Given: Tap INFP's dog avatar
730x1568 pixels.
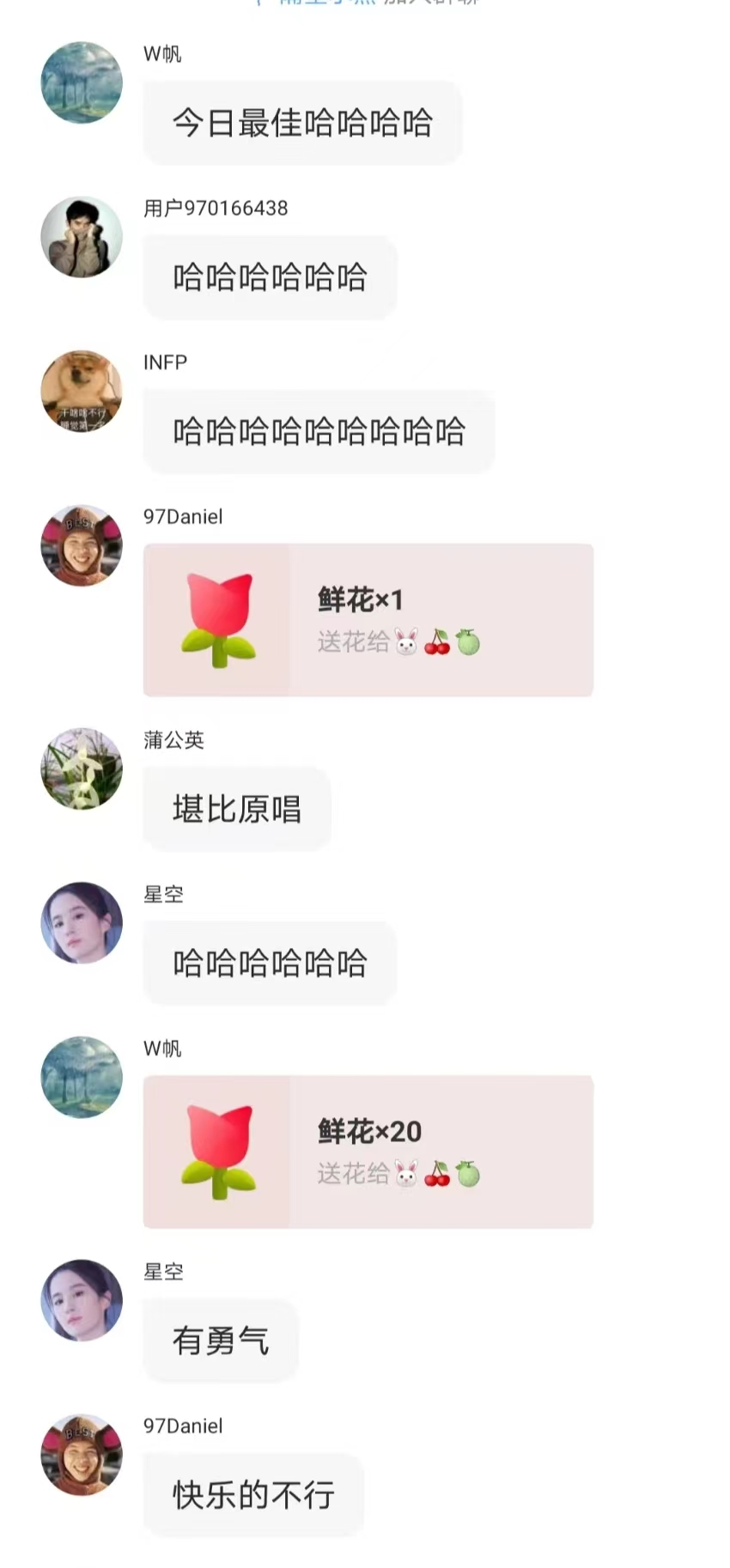Looking at the screenshot, I should pos(82,391).
